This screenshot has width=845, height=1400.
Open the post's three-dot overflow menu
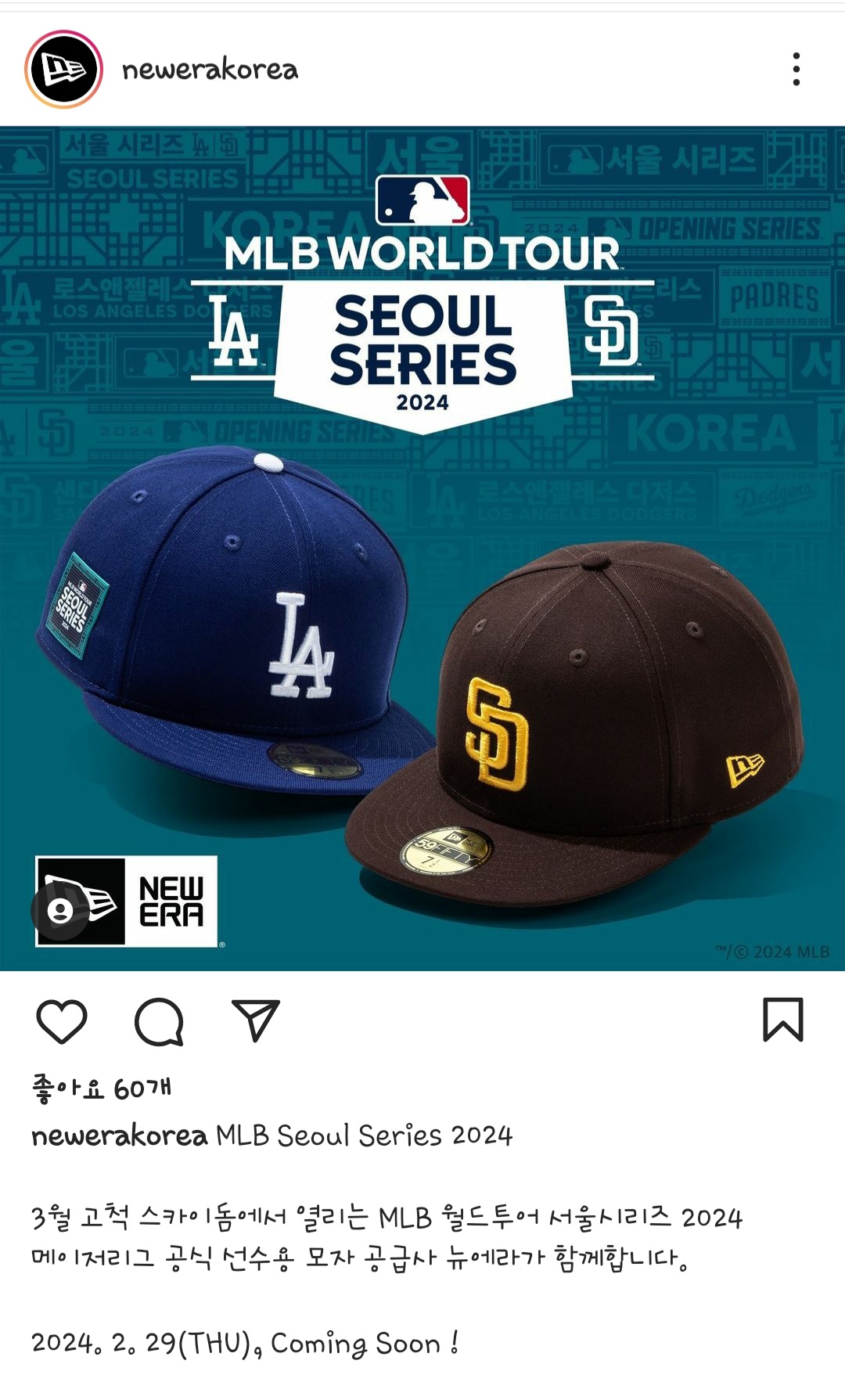(796, 69)
